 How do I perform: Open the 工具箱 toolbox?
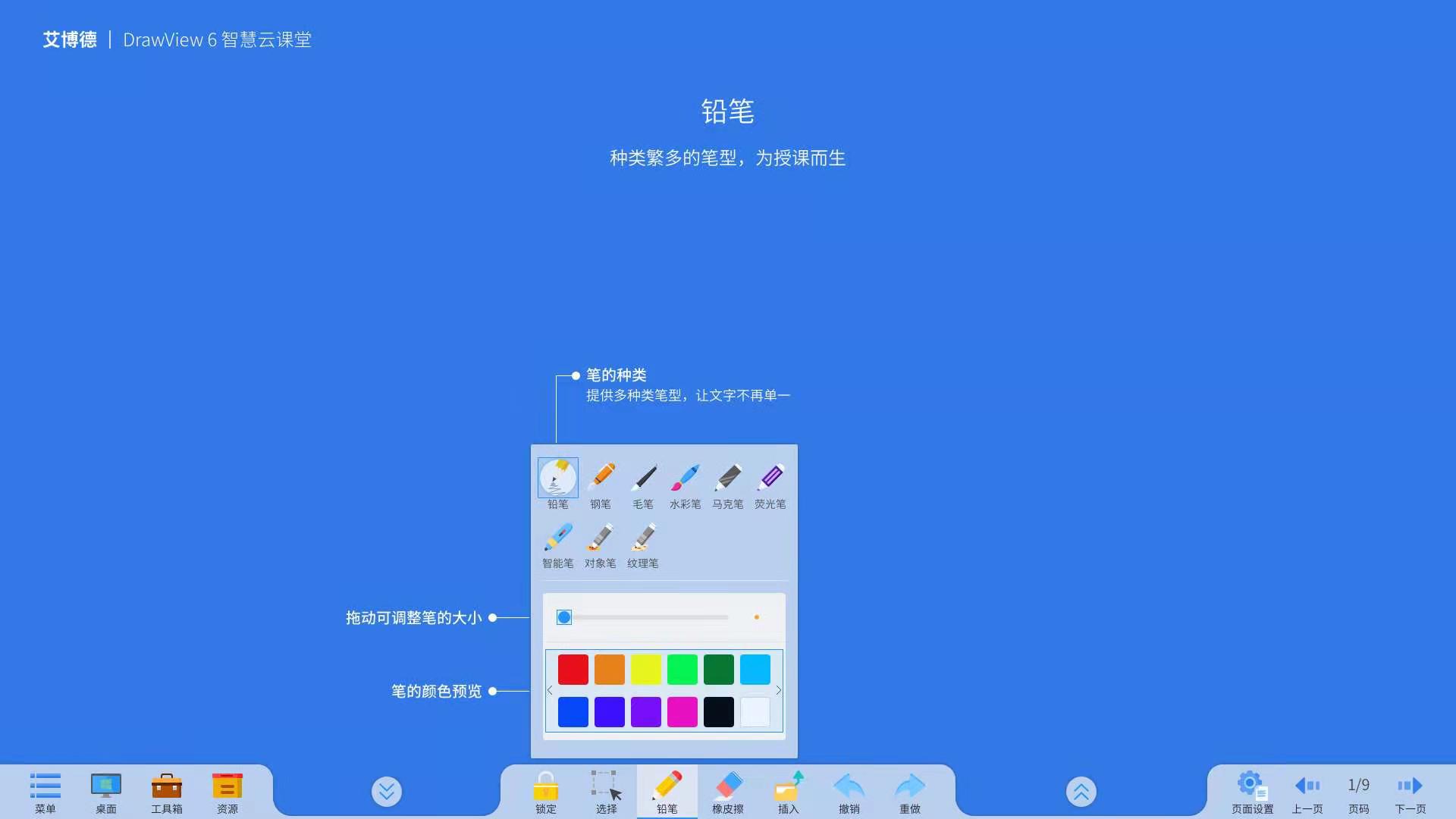point(167,792)
